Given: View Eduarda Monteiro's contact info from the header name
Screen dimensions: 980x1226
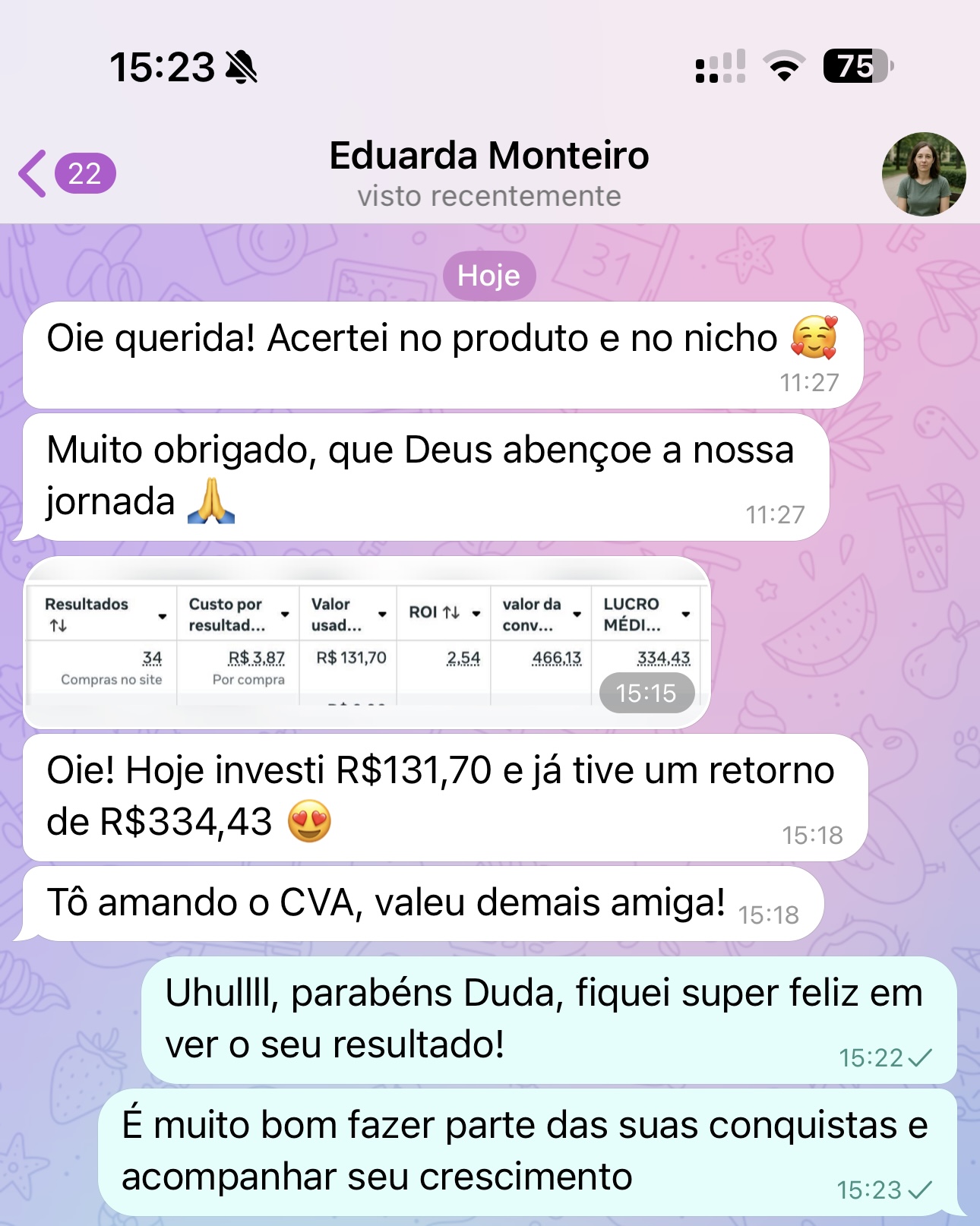Looking at the screenshot, I should [x=488, y=156].
